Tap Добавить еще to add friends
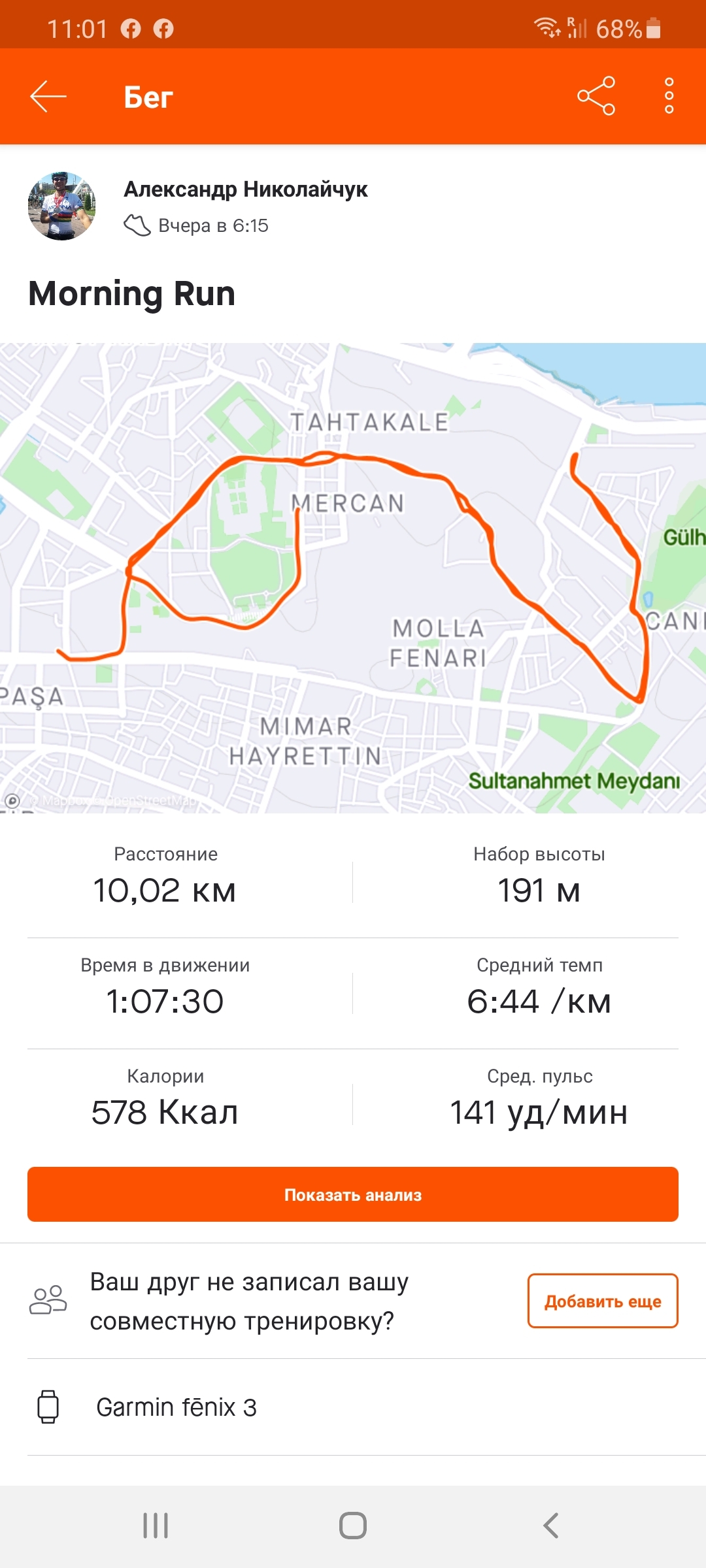 pos(602,1301)
